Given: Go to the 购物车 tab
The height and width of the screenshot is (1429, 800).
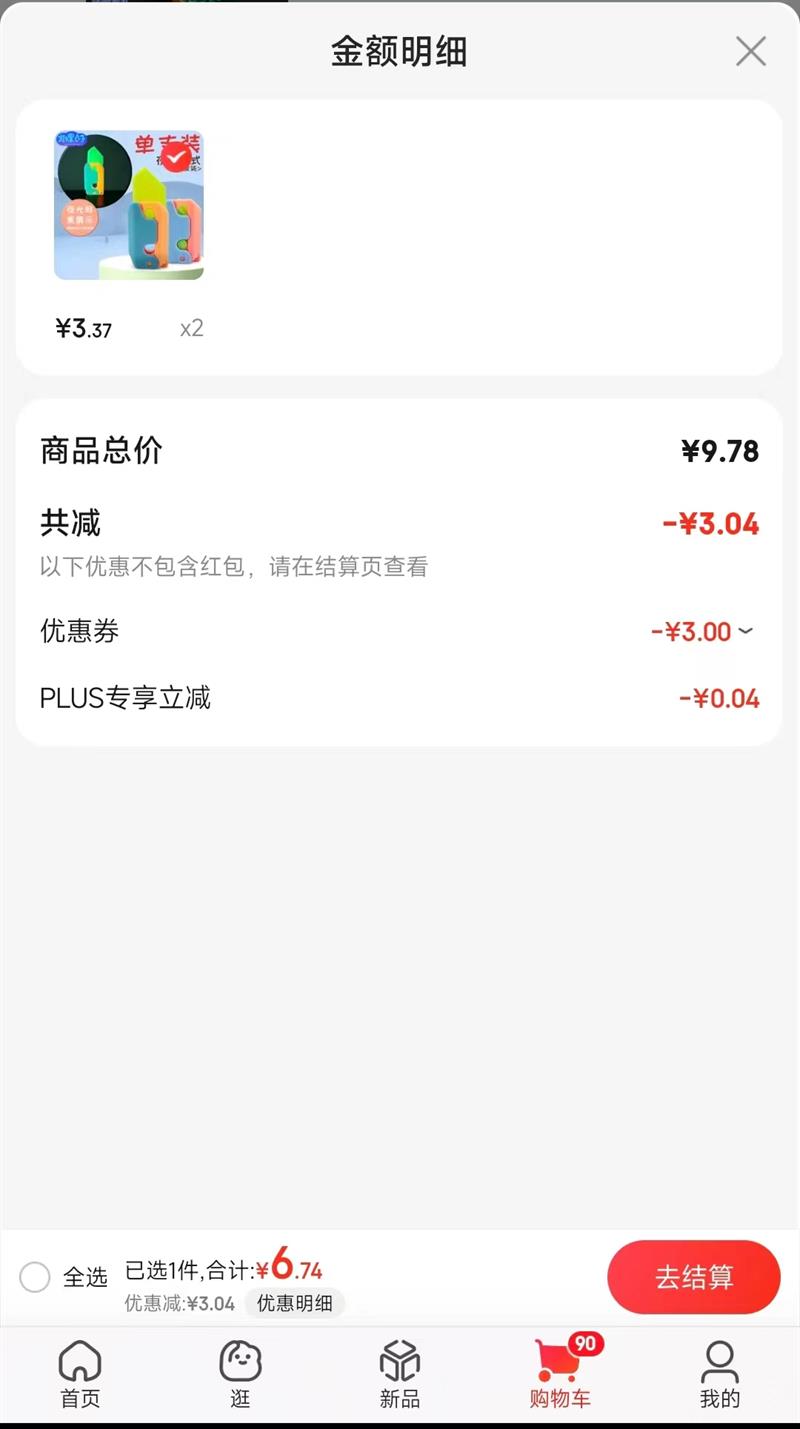Looking at the screenshot, I should click(560, 1375).
